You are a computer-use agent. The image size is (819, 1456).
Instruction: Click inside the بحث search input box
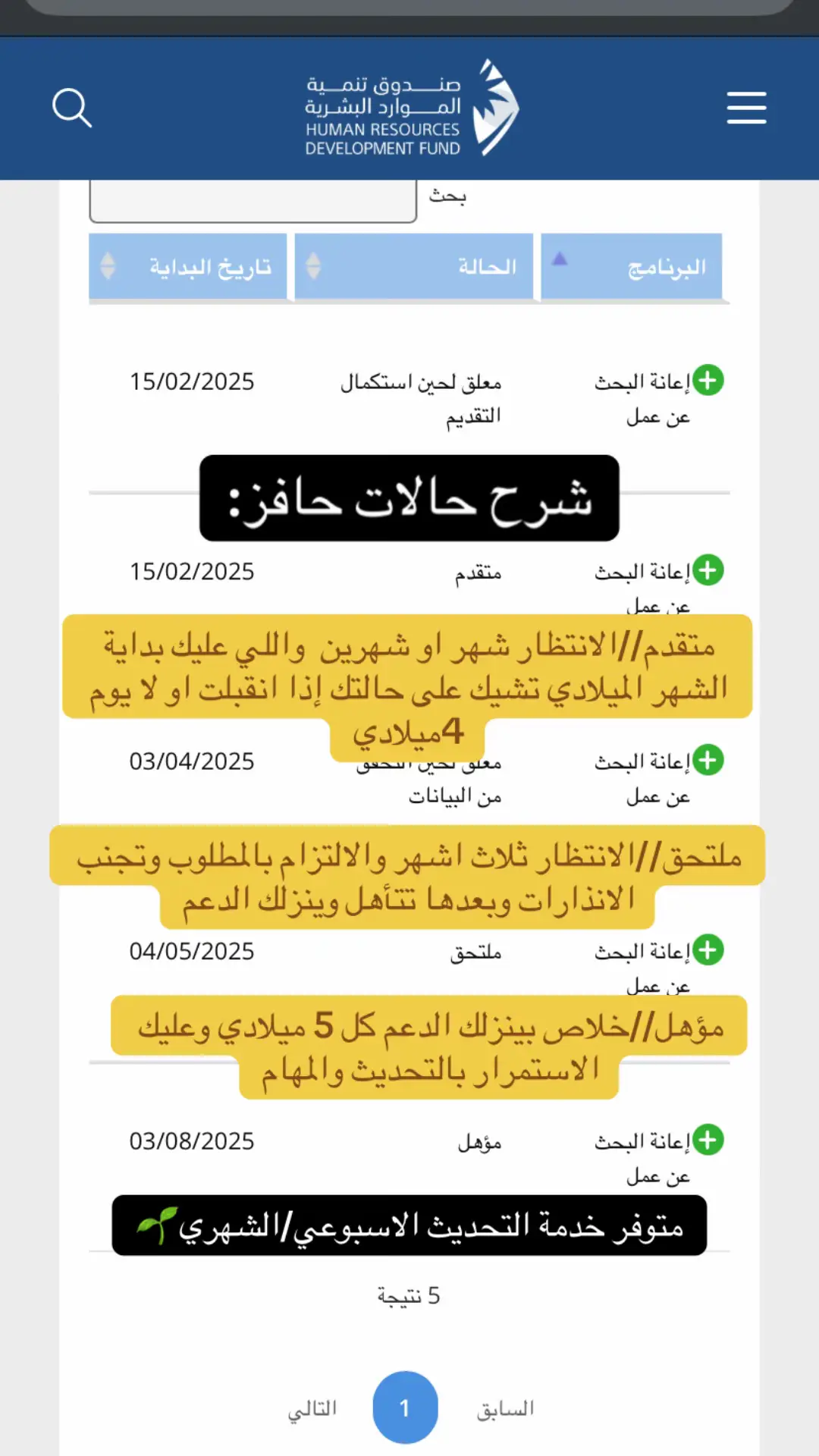tap(254, 197)
